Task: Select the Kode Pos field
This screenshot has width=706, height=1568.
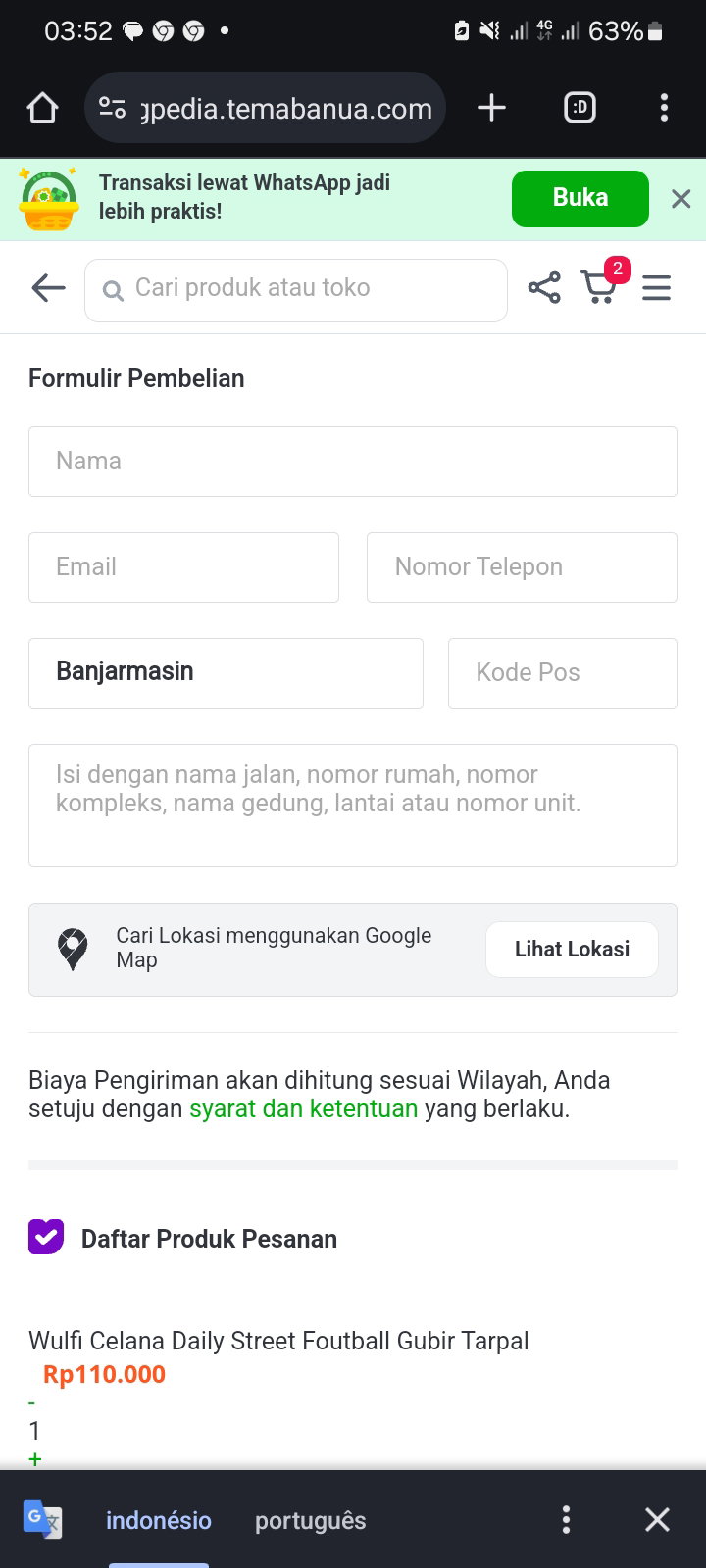Action: (563, 673)
